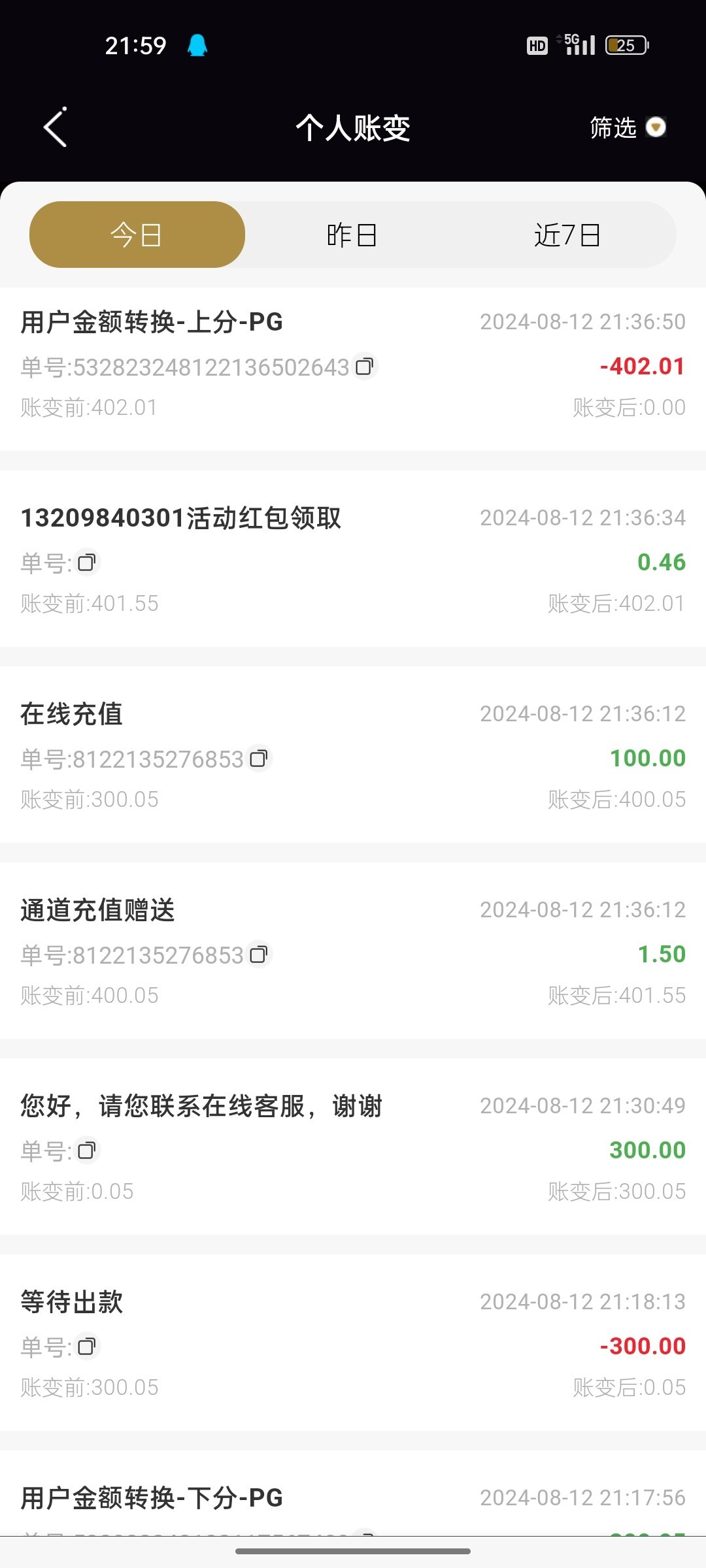The image size is (706, 1568).
Task: Copy order number of 活动红包领取 record
Action: [86, 563]
